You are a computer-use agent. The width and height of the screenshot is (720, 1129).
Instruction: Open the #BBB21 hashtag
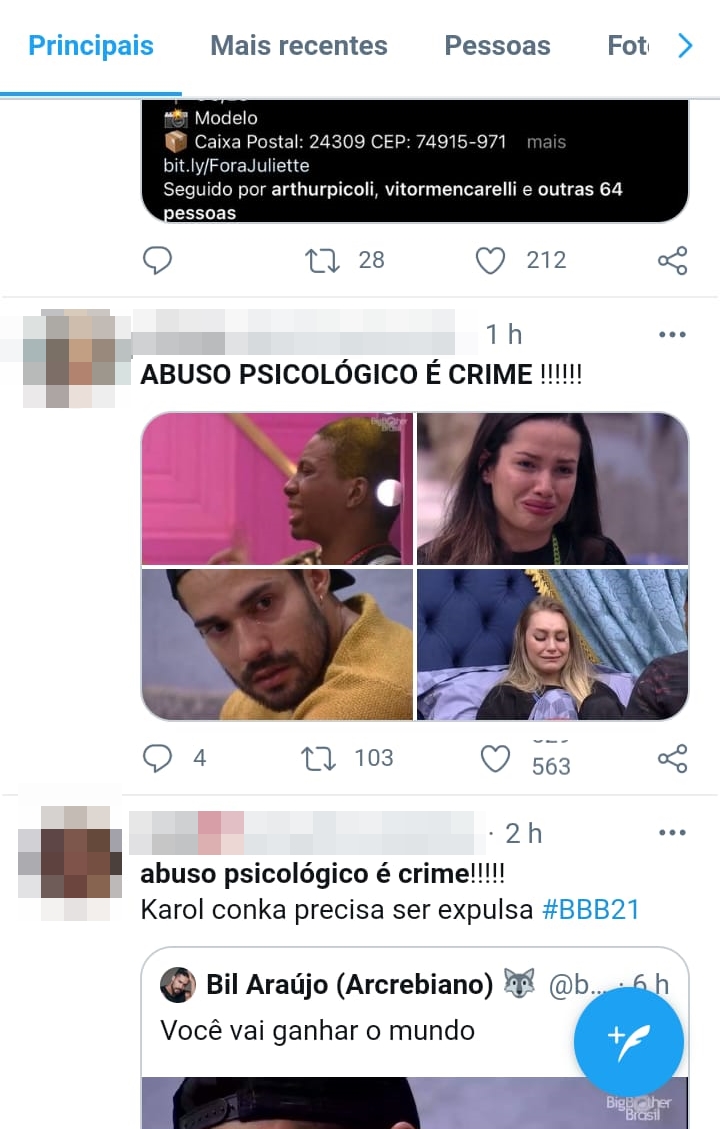pos(590,910)
